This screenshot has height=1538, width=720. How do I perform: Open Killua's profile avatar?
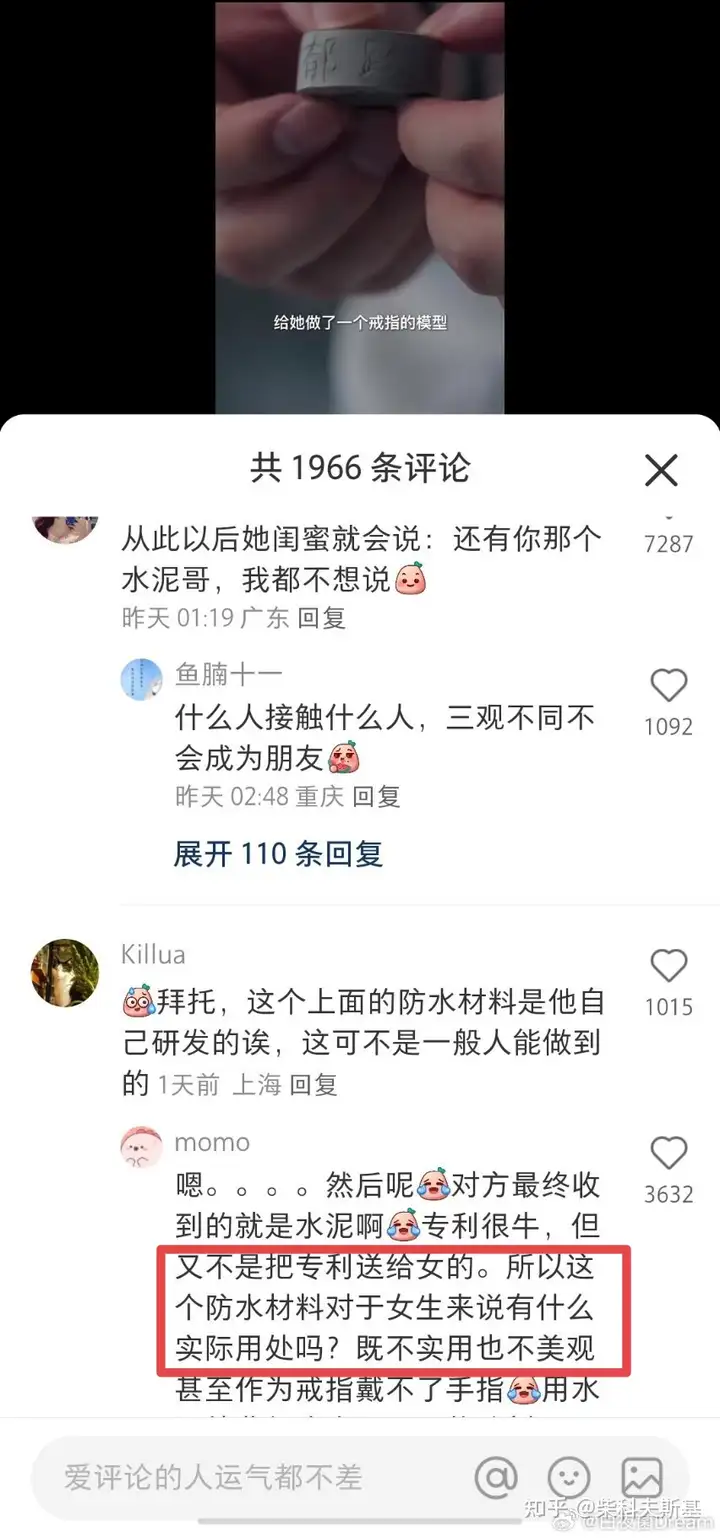(65, 972)
